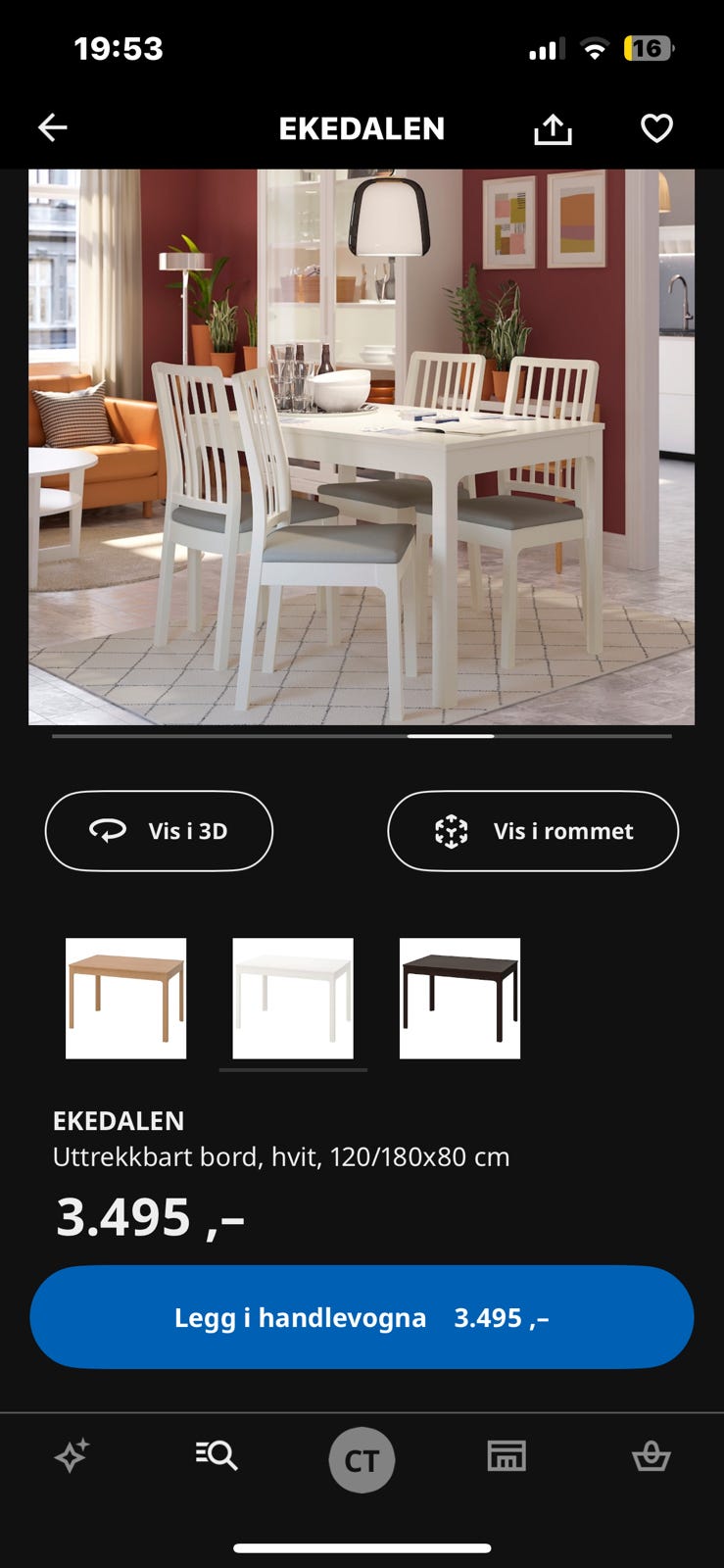Add EKEDALEN to favorites with heart icon

(x=656, y=126)
